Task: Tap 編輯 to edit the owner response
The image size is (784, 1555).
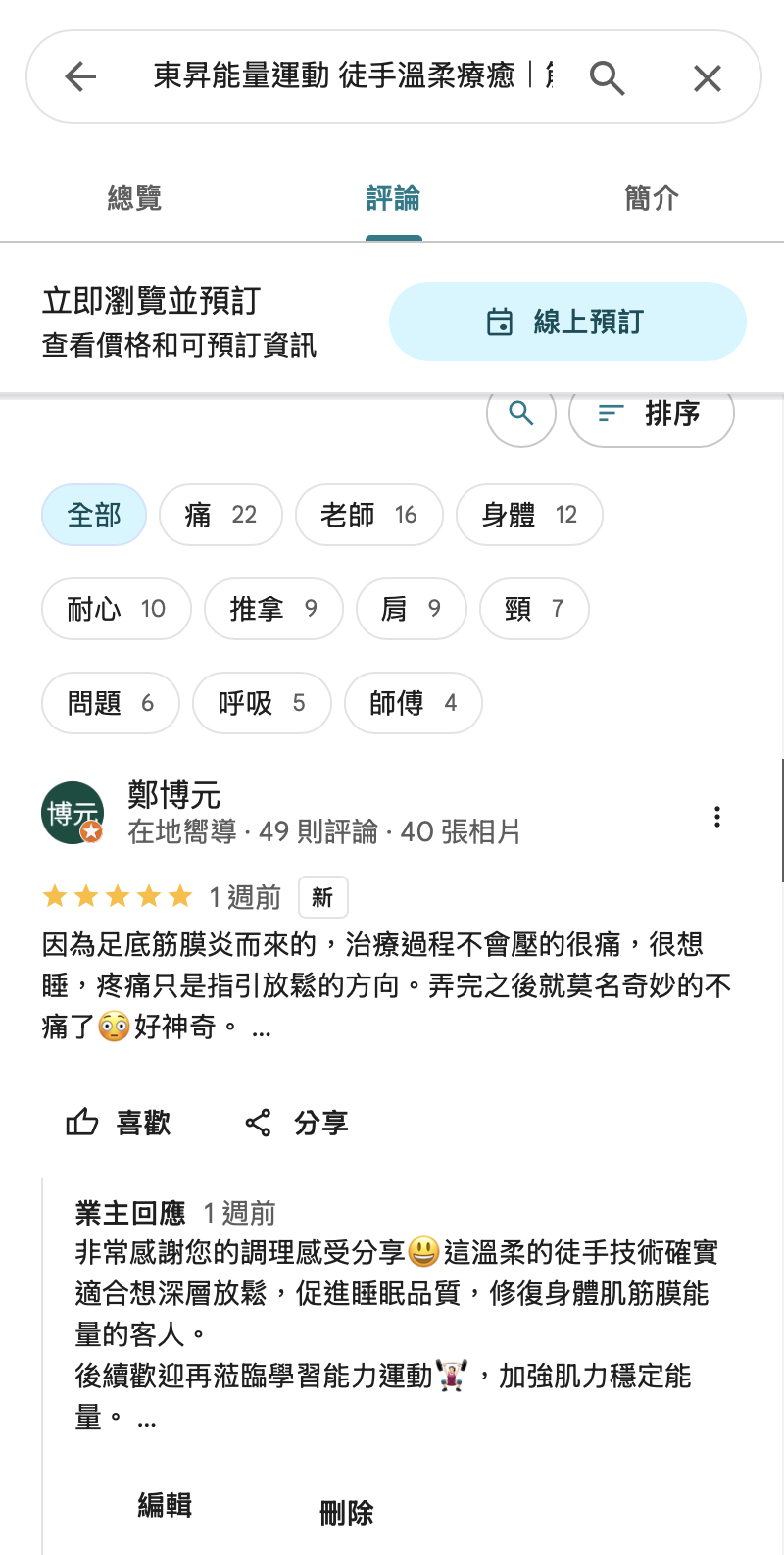Action: pos(165,1504)
